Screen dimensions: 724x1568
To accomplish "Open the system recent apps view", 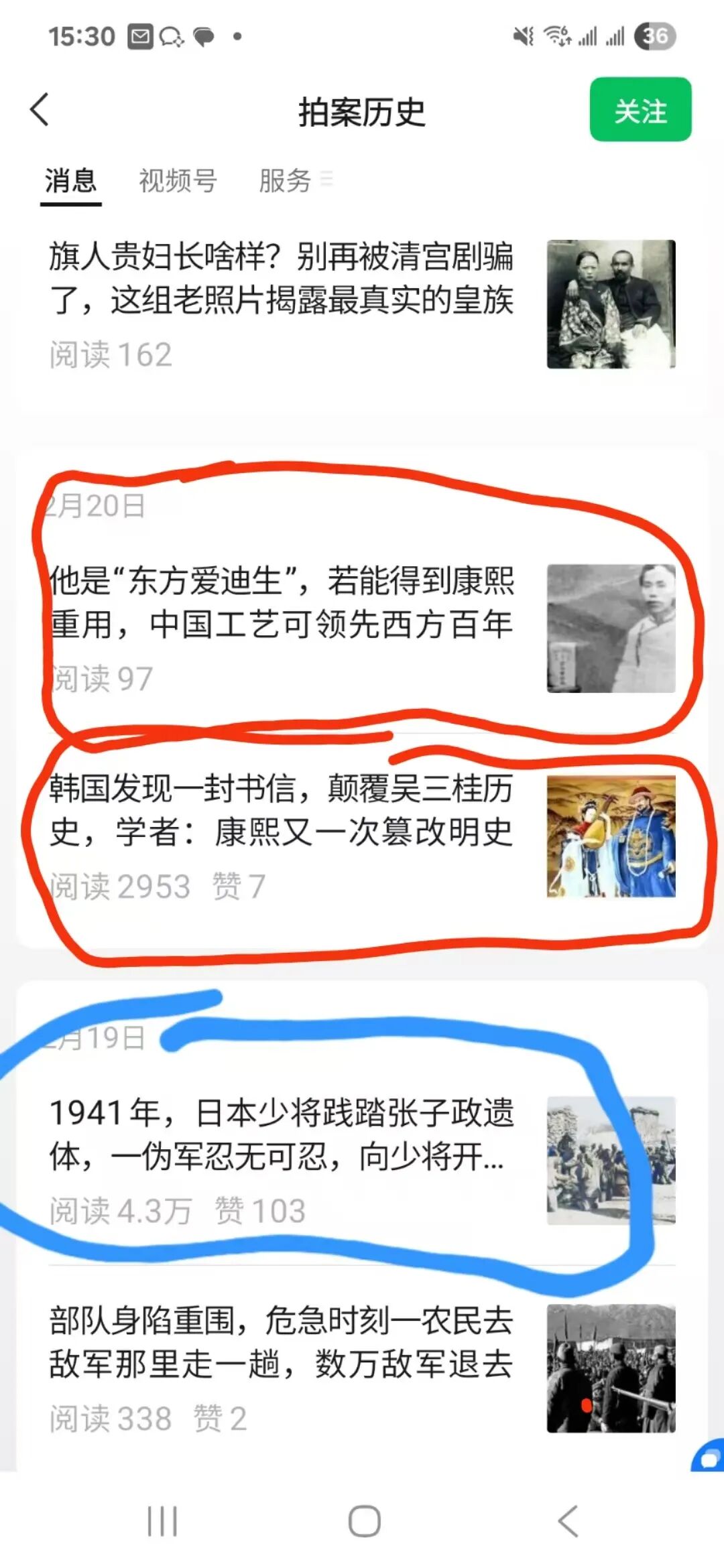I will pos(162,1521).
